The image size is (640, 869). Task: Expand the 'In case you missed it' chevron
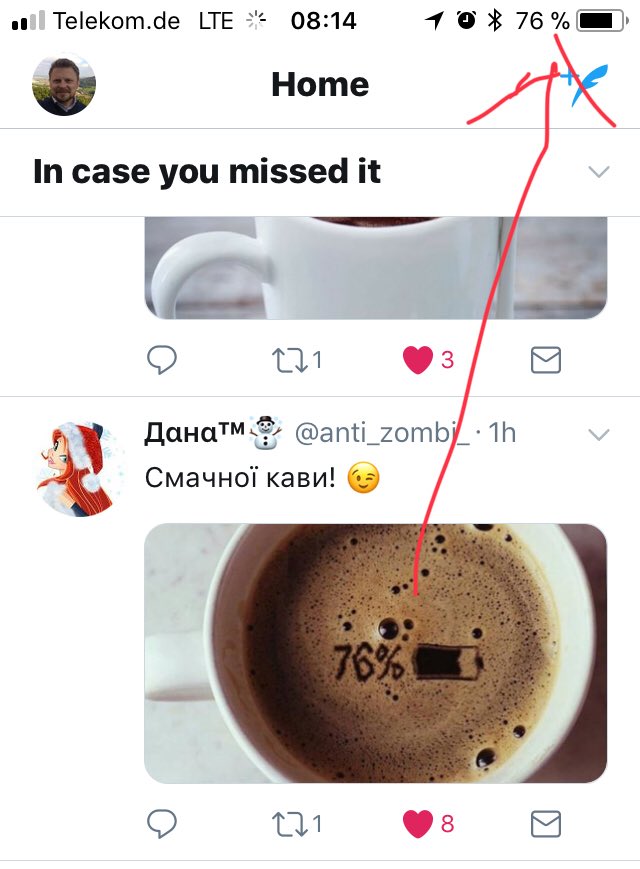(x=598, y=172)
